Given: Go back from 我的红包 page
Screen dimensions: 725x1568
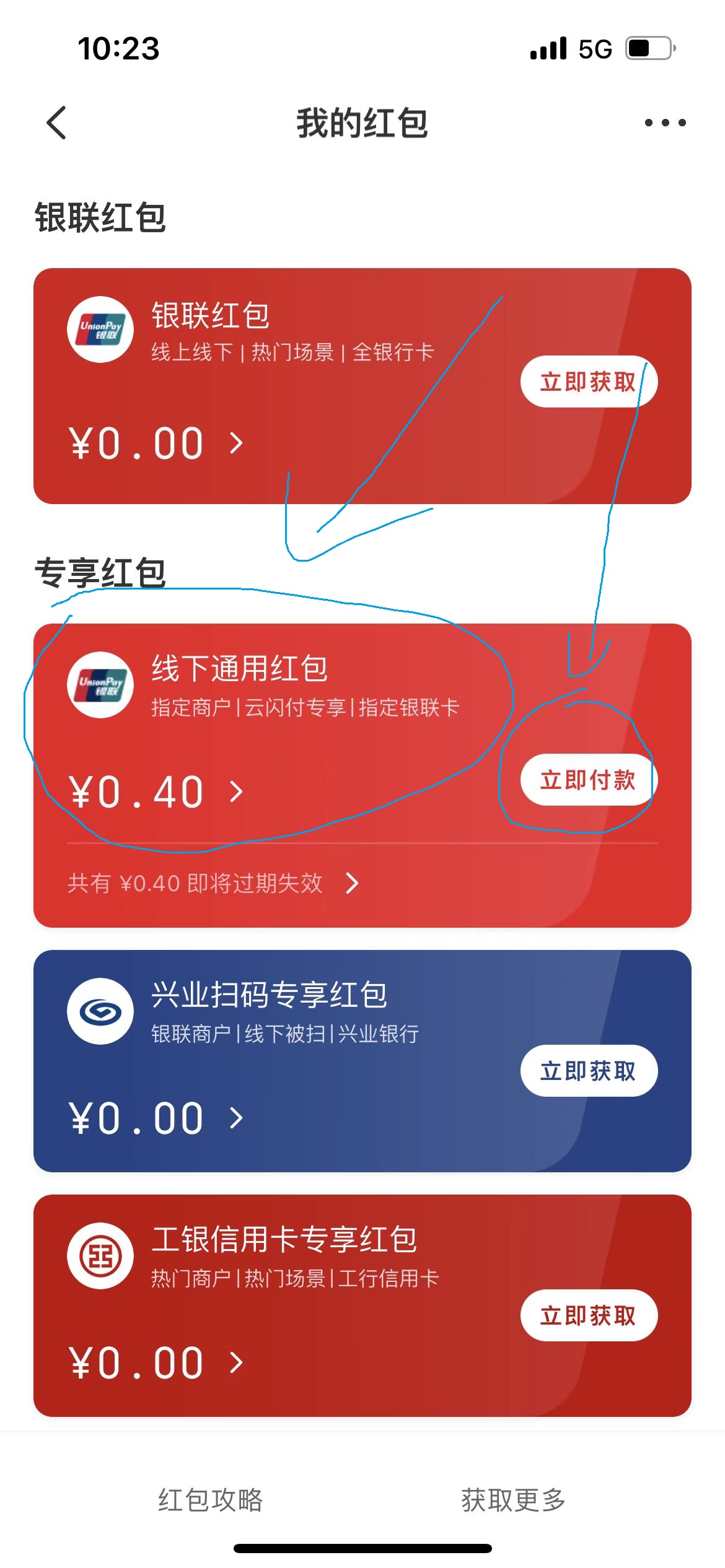Looking at the screenshot, I should point(56,123).
